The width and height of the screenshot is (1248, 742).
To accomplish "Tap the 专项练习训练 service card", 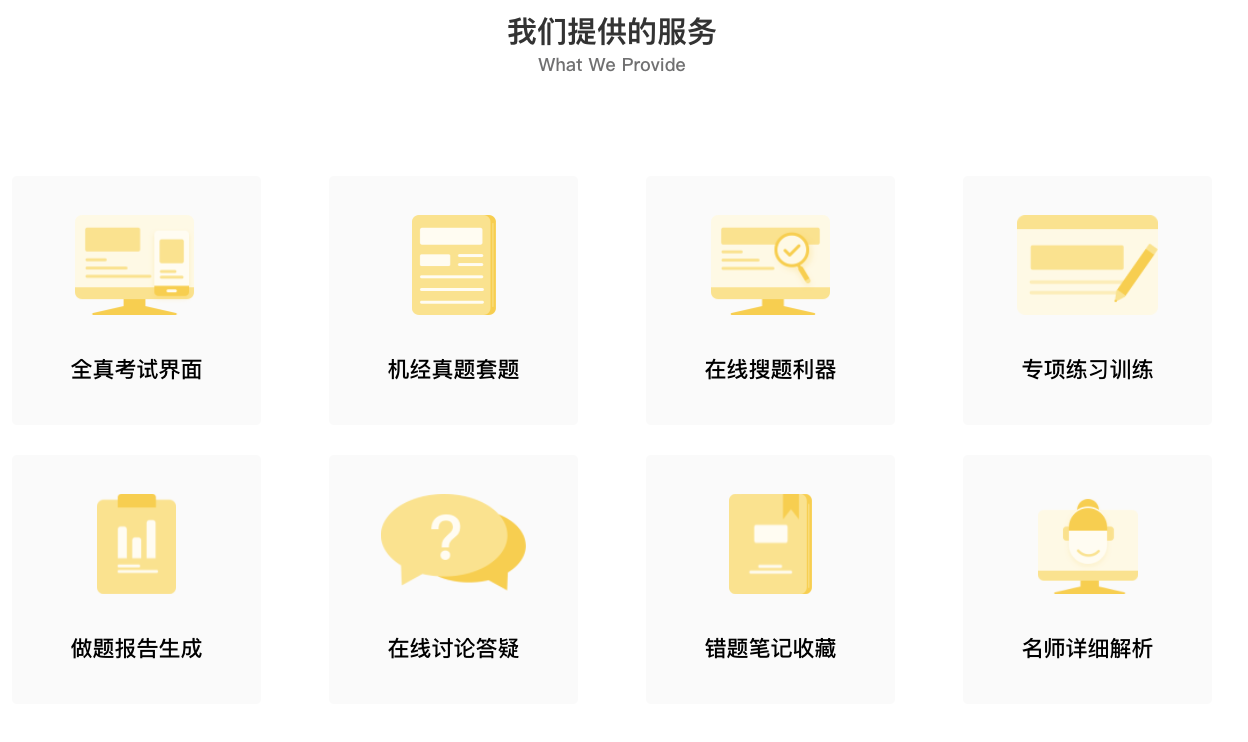I will coord(1087,300).
